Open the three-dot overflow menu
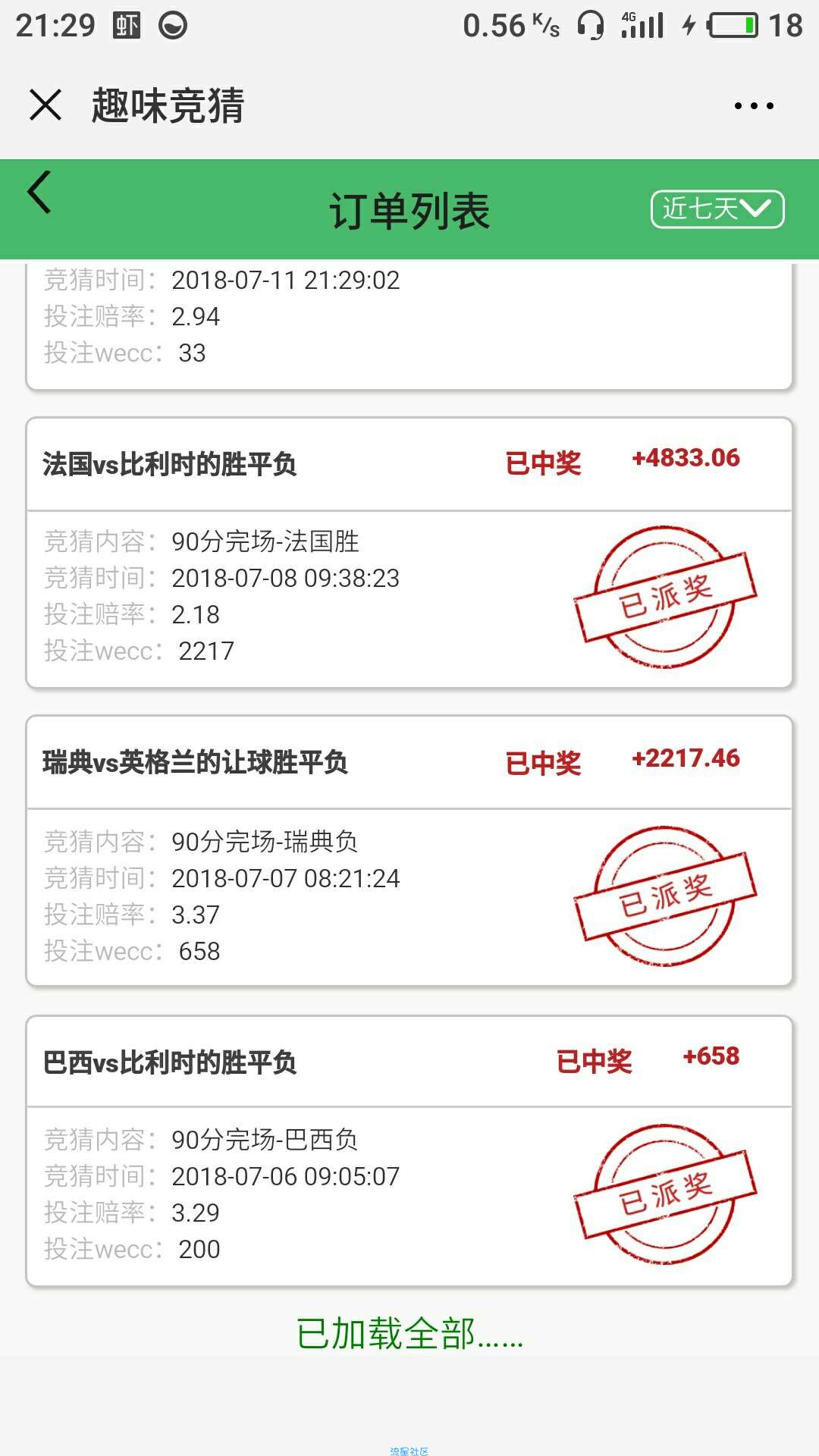Screen dimensions: 819x1456 754,105
